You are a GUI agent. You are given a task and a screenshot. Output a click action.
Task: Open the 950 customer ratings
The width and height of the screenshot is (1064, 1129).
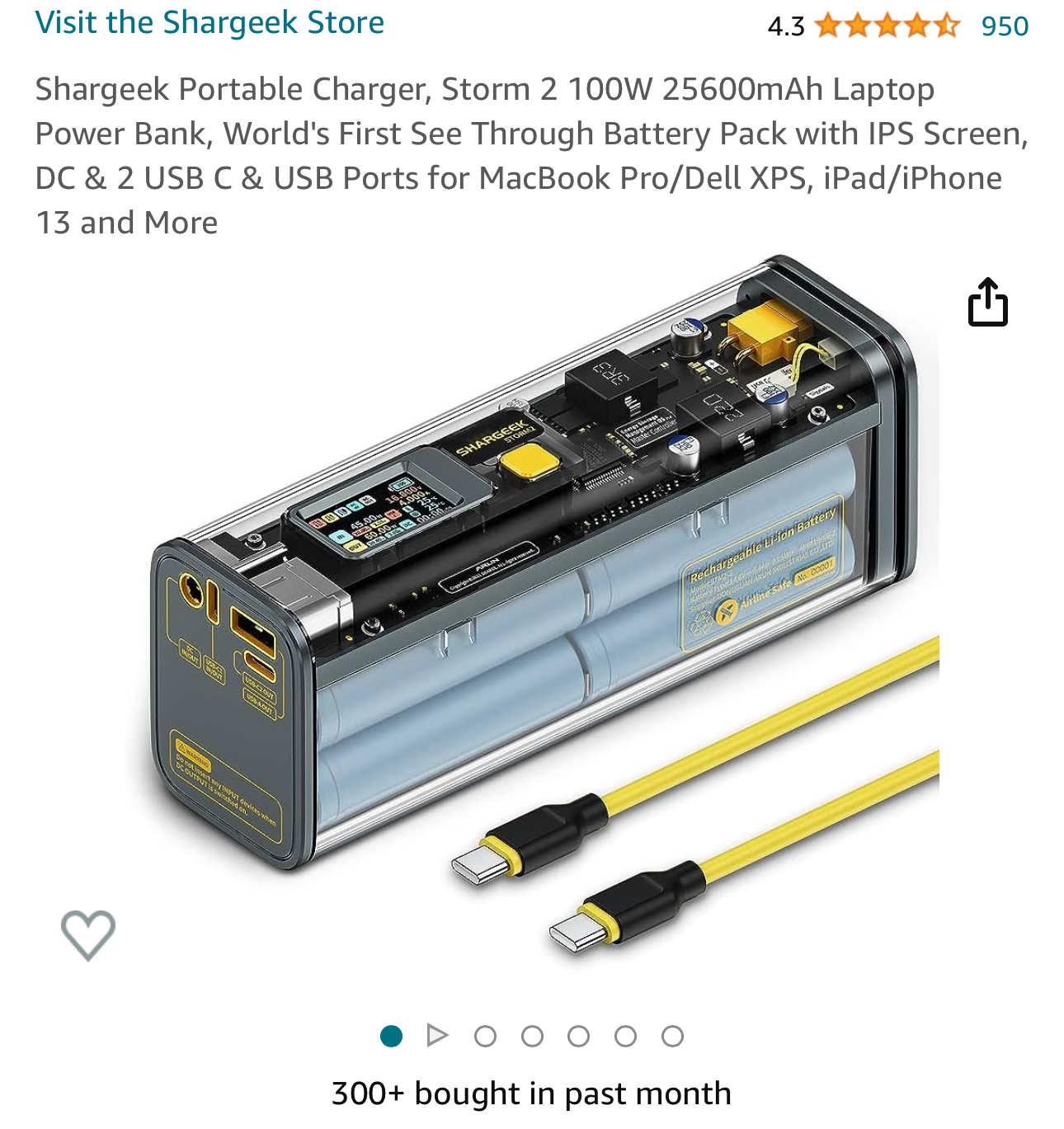(x=1005, y=26)
